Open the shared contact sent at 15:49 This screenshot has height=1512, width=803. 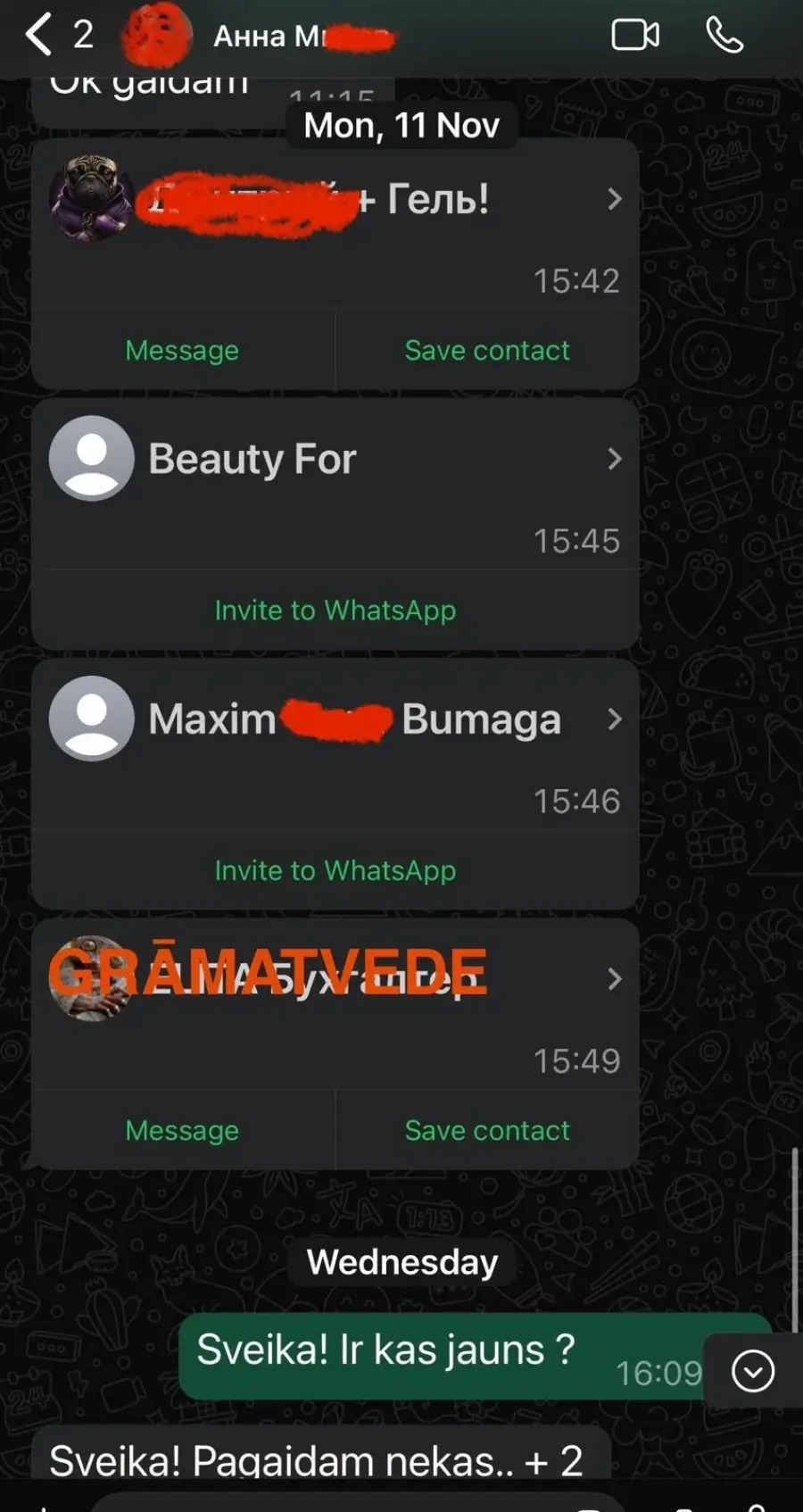tap(335, 1005)
